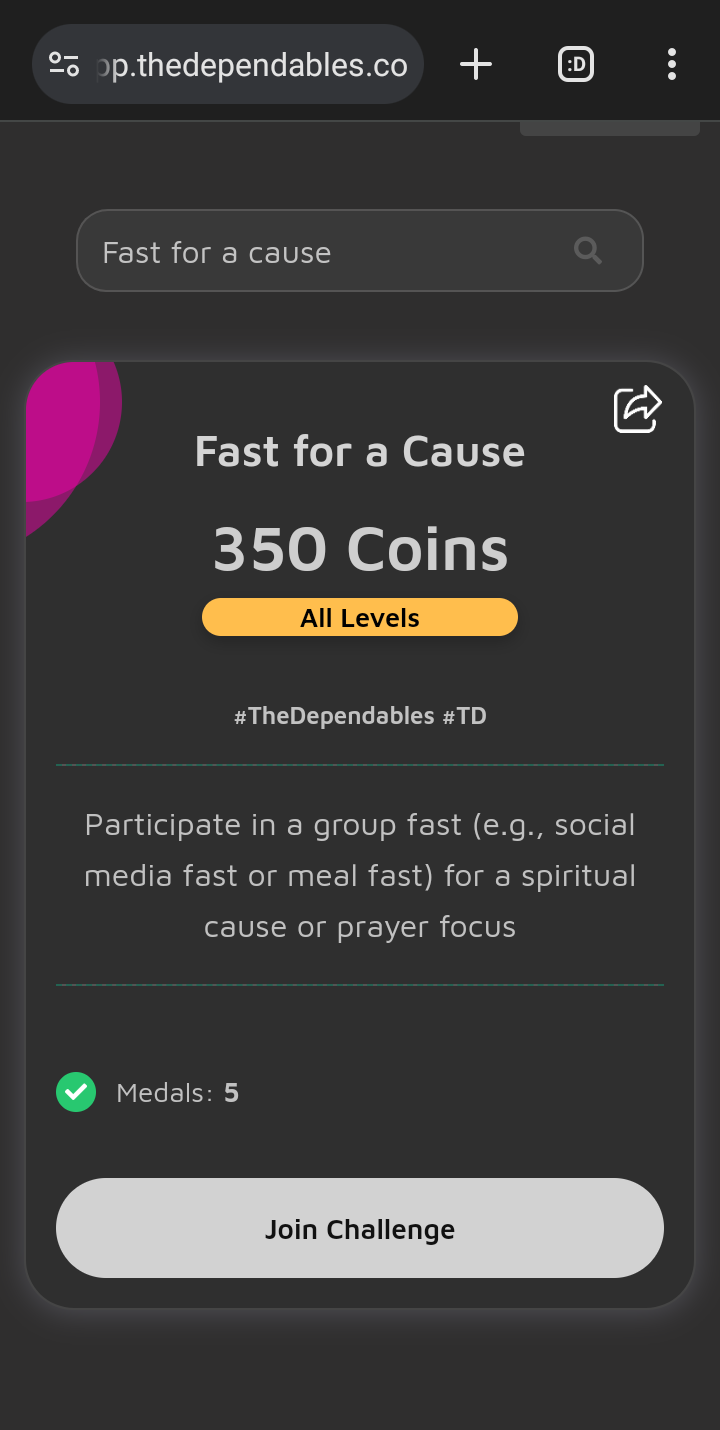Tap the Join Challenge button
The image size is (720, 1430).
click(x=360, y=1228)
